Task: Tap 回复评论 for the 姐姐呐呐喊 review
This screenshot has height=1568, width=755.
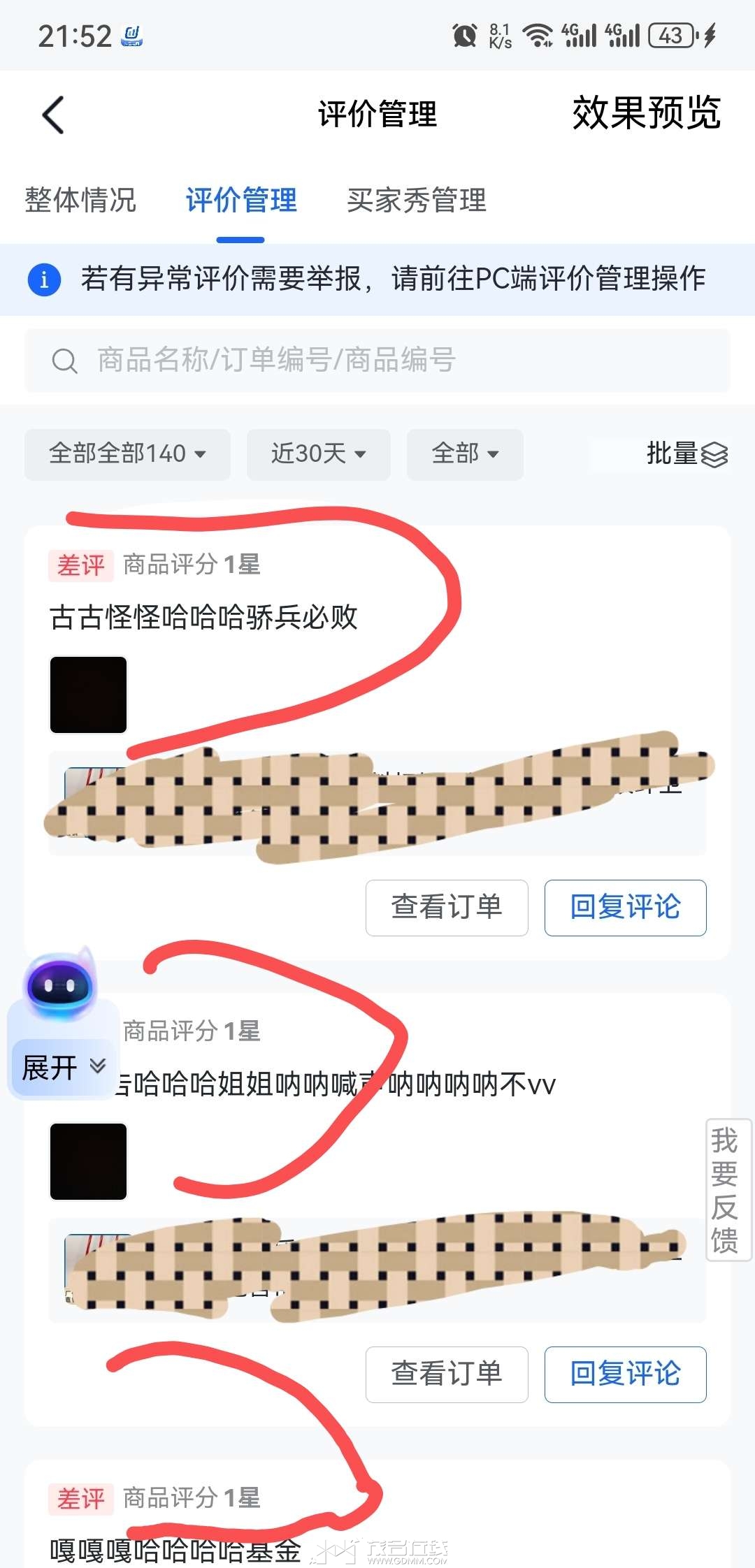Action: pos(625,1374)
